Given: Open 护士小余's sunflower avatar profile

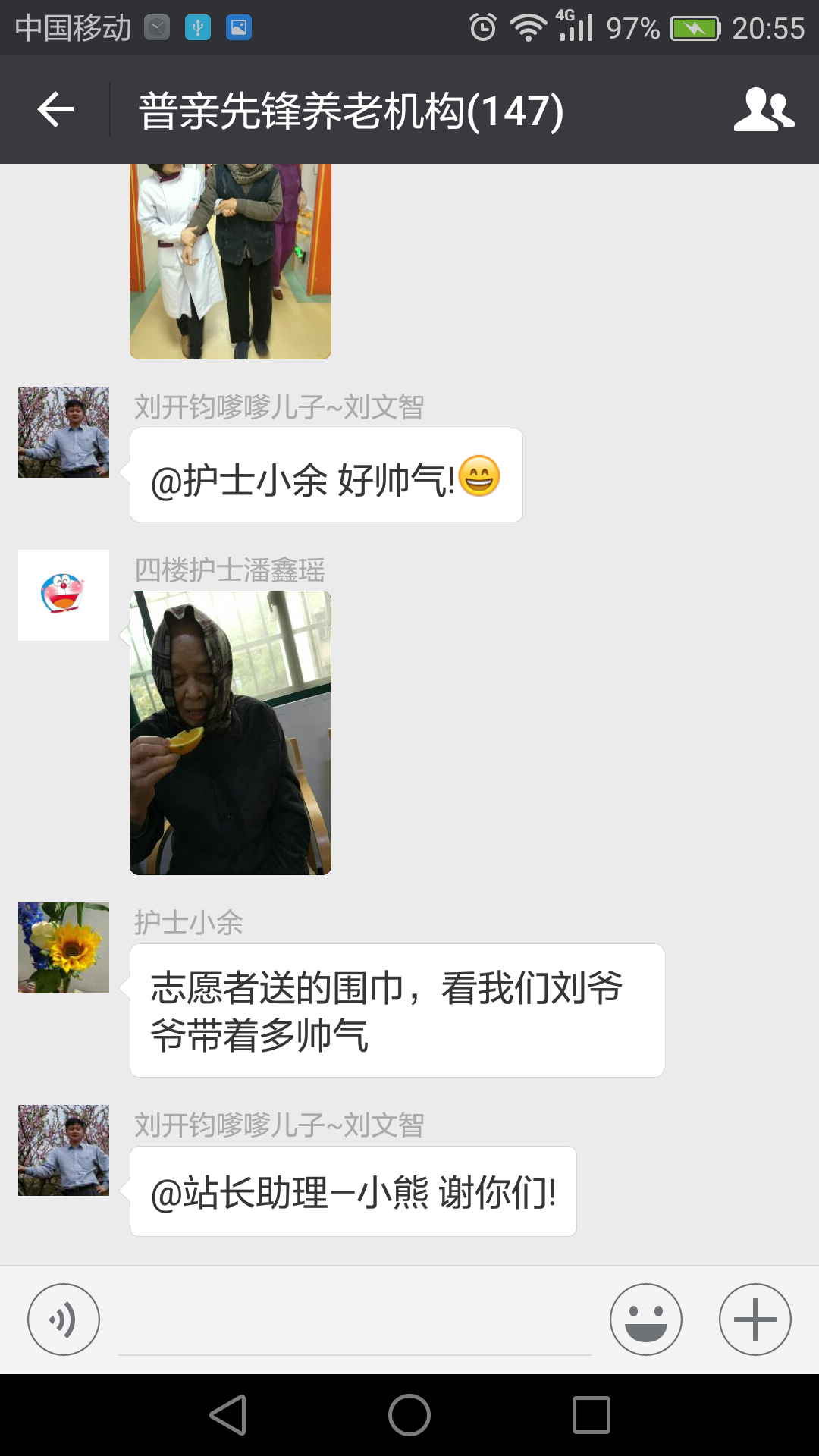Looking at the screenshot, I should (64, 948).
